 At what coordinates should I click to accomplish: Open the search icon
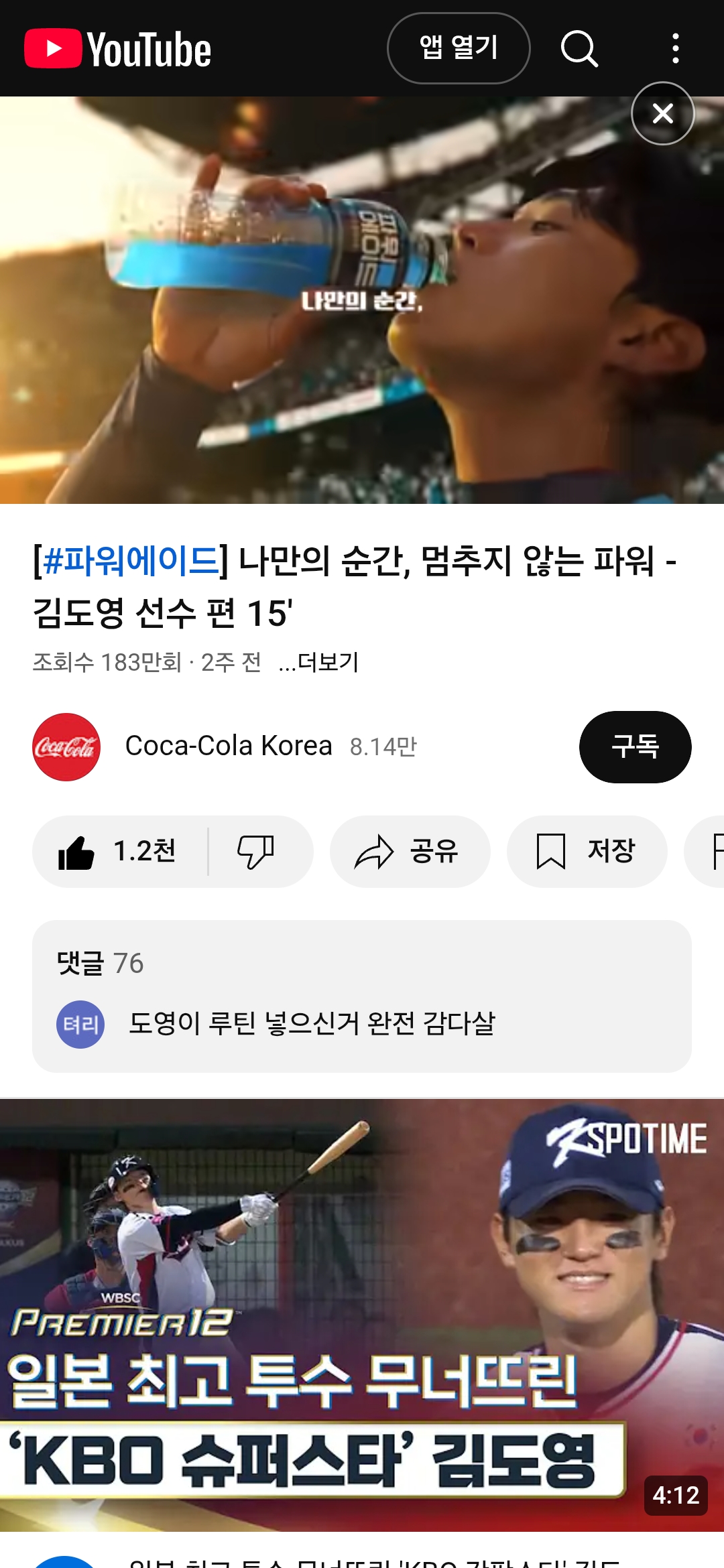tap(579, 48)
